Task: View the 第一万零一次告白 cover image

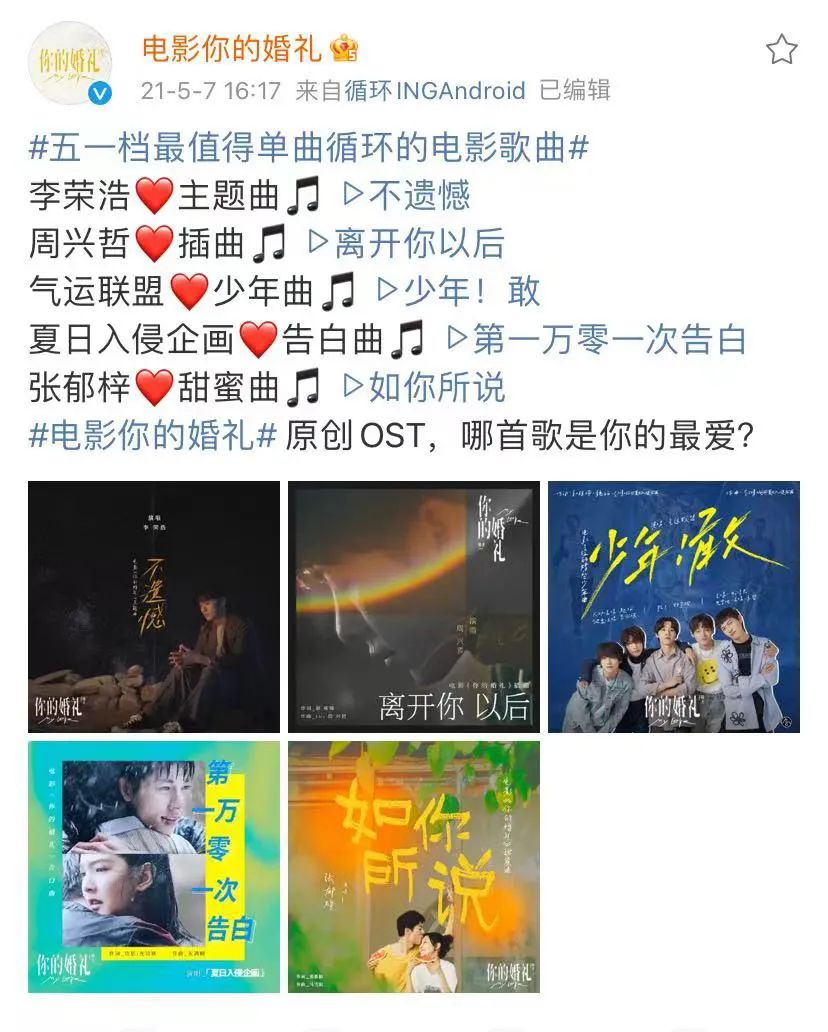Action: (x=154, y=866)
